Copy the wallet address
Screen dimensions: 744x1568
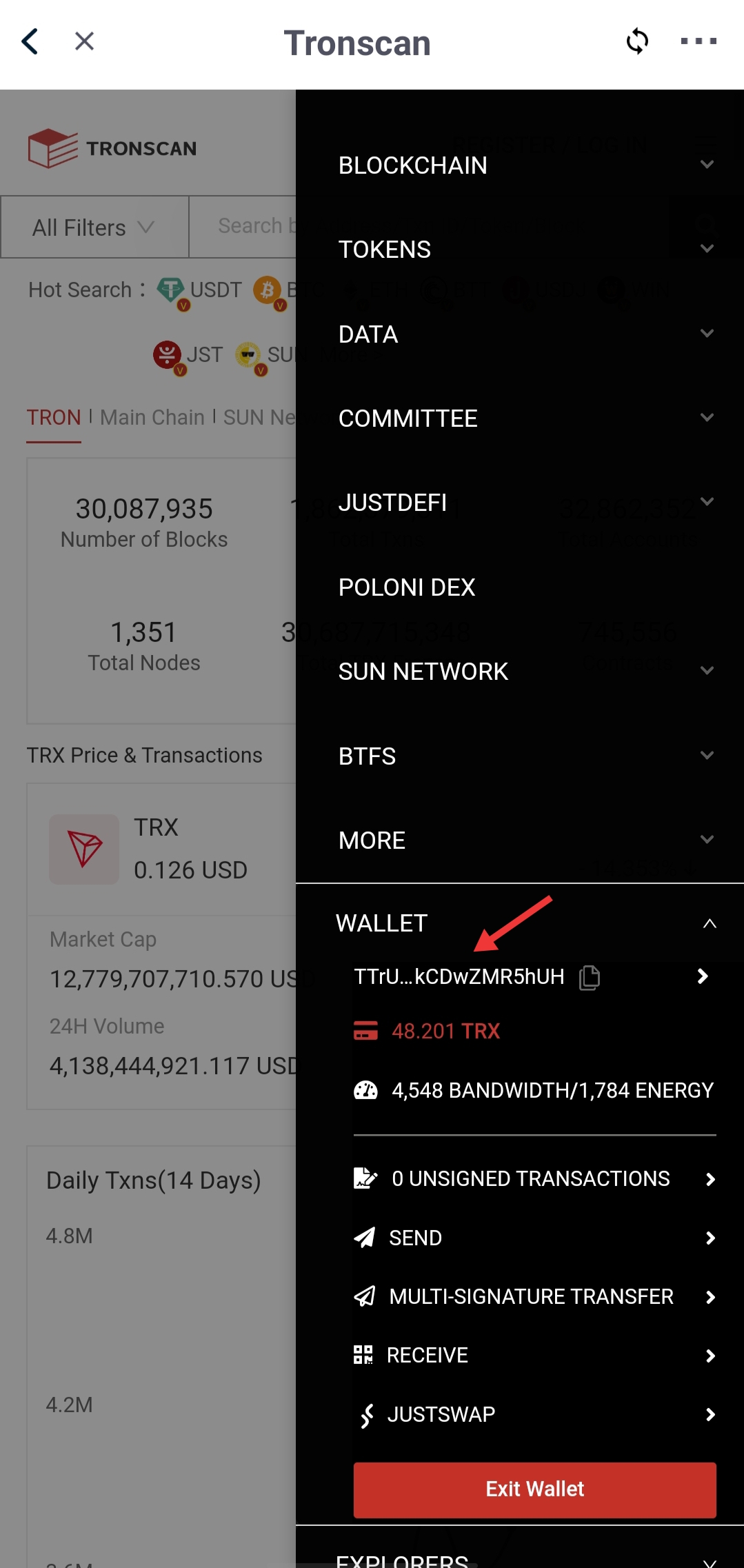pos(589,977)
